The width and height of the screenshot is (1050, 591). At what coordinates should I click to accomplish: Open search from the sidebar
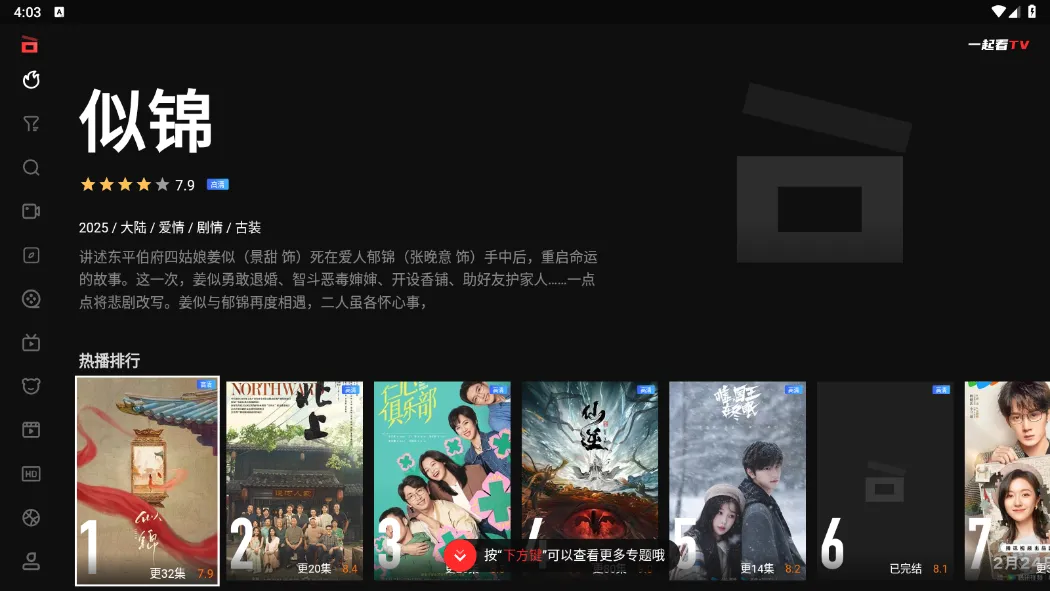[x=31, y=168]
